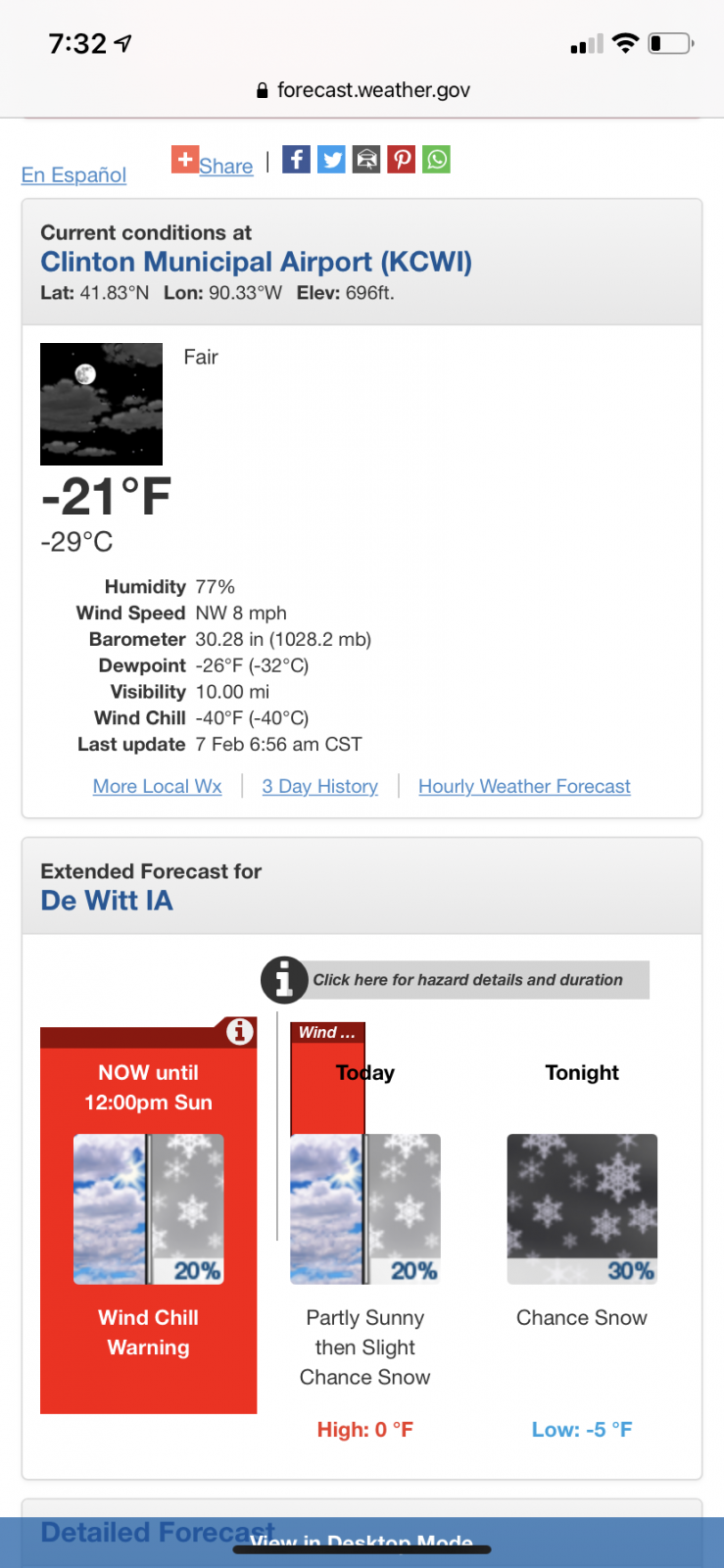The image size is (724, 1568).
Task: Share forecast on Facebook
Action: coord(296,159)
